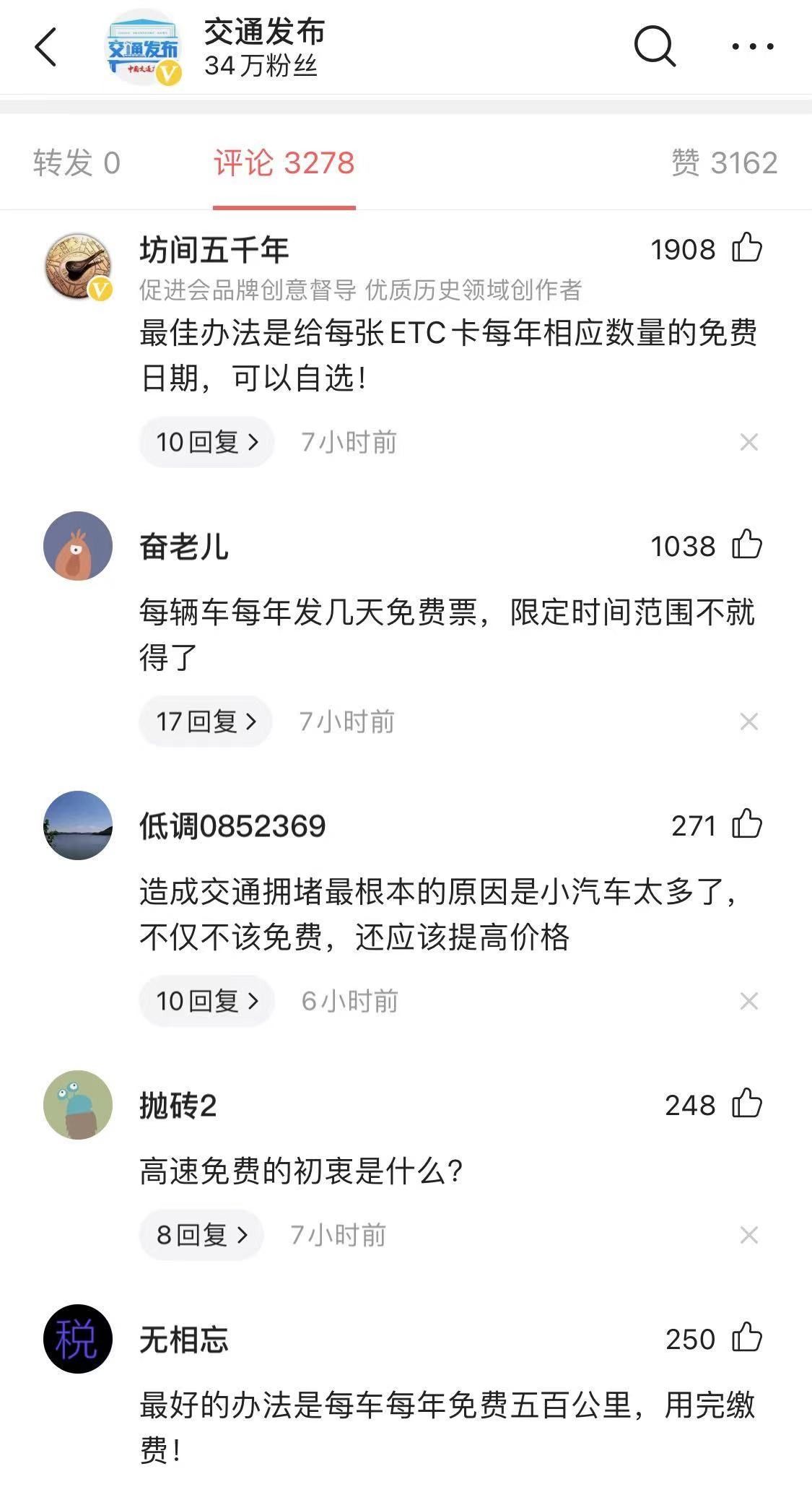This screenshot has width=812, height=1487.
Task: Open the search icon in the header
Action: point(654,47)
